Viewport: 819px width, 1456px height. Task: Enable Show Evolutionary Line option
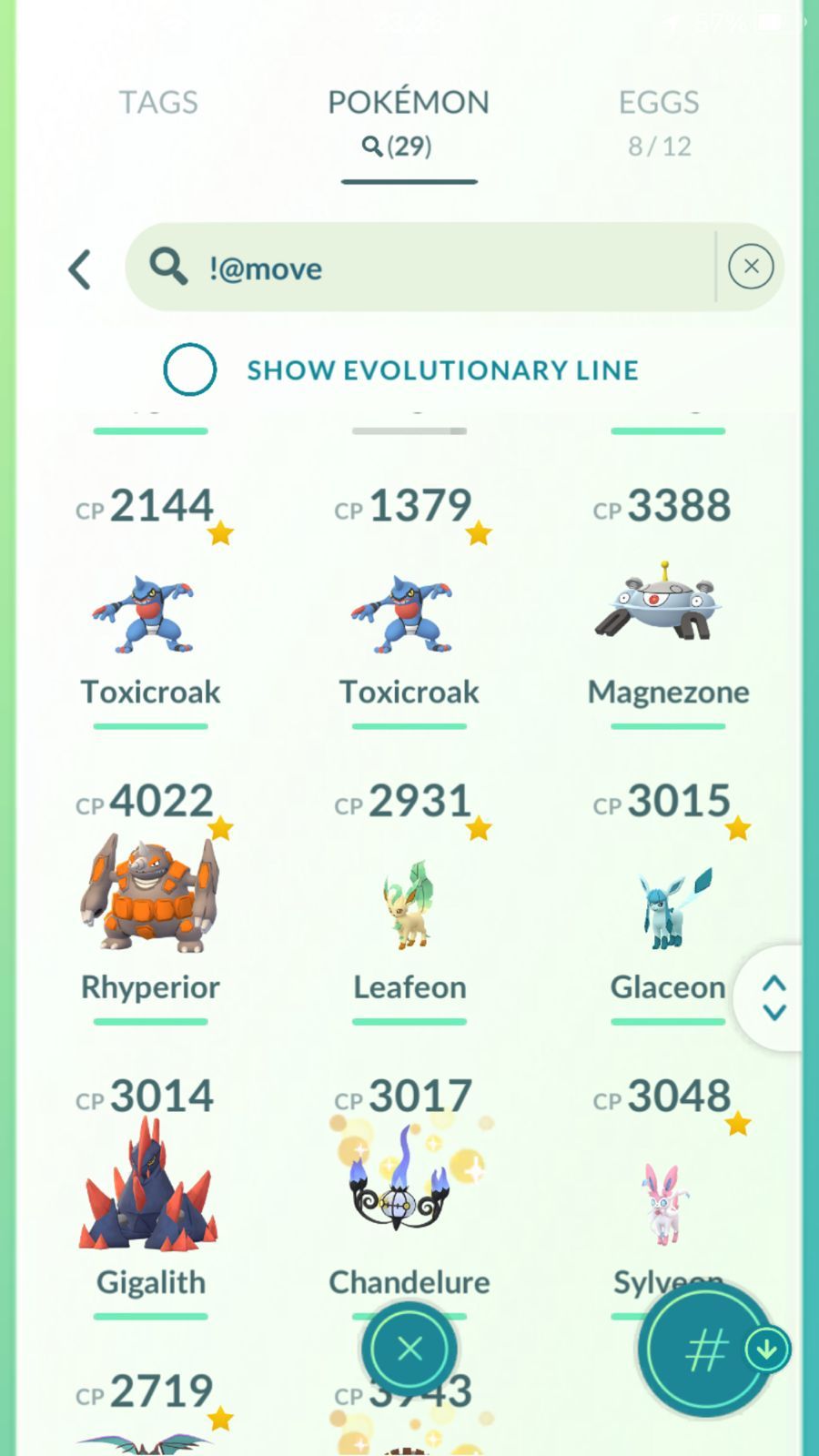click(190, 369)
